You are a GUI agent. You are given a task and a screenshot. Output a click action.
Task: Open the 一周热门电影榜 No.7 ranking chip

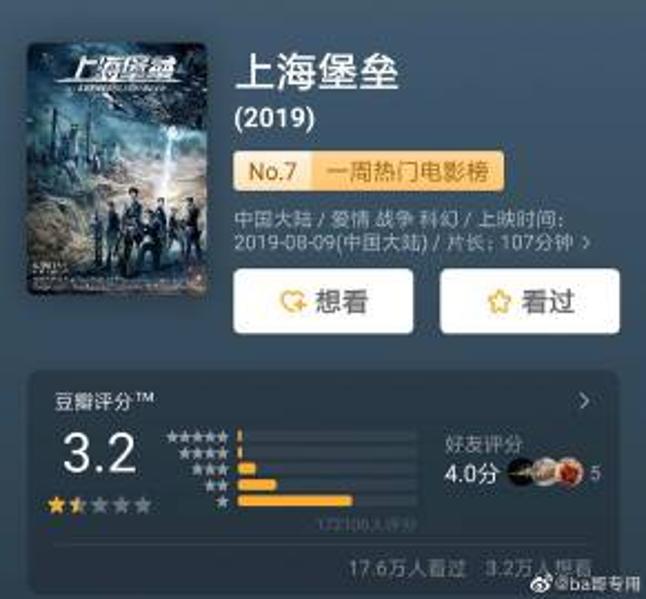[x=367, y=172]
